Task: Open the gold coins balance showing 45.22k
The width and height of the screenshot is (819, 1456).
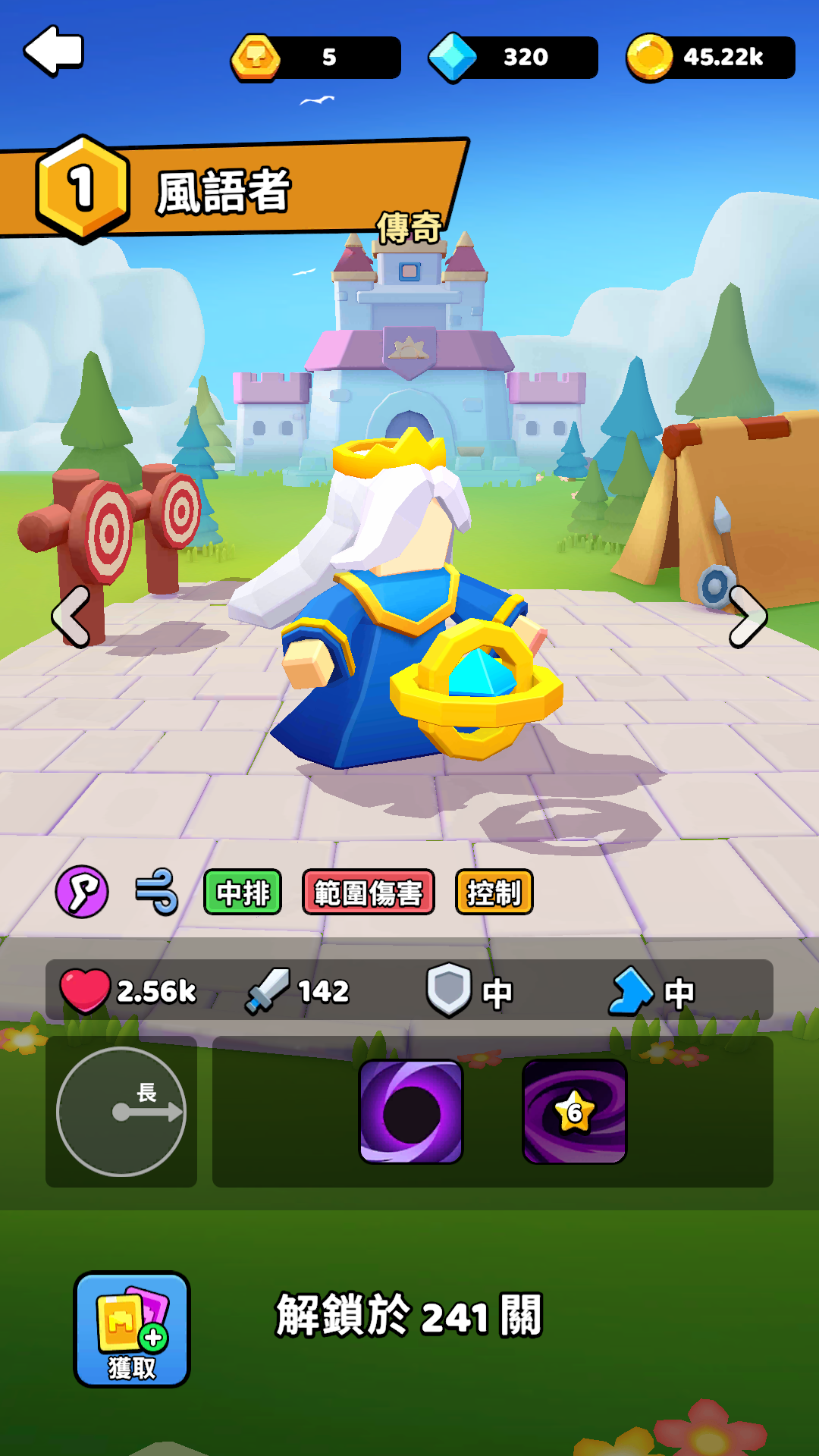Action: tap(711, 57)
